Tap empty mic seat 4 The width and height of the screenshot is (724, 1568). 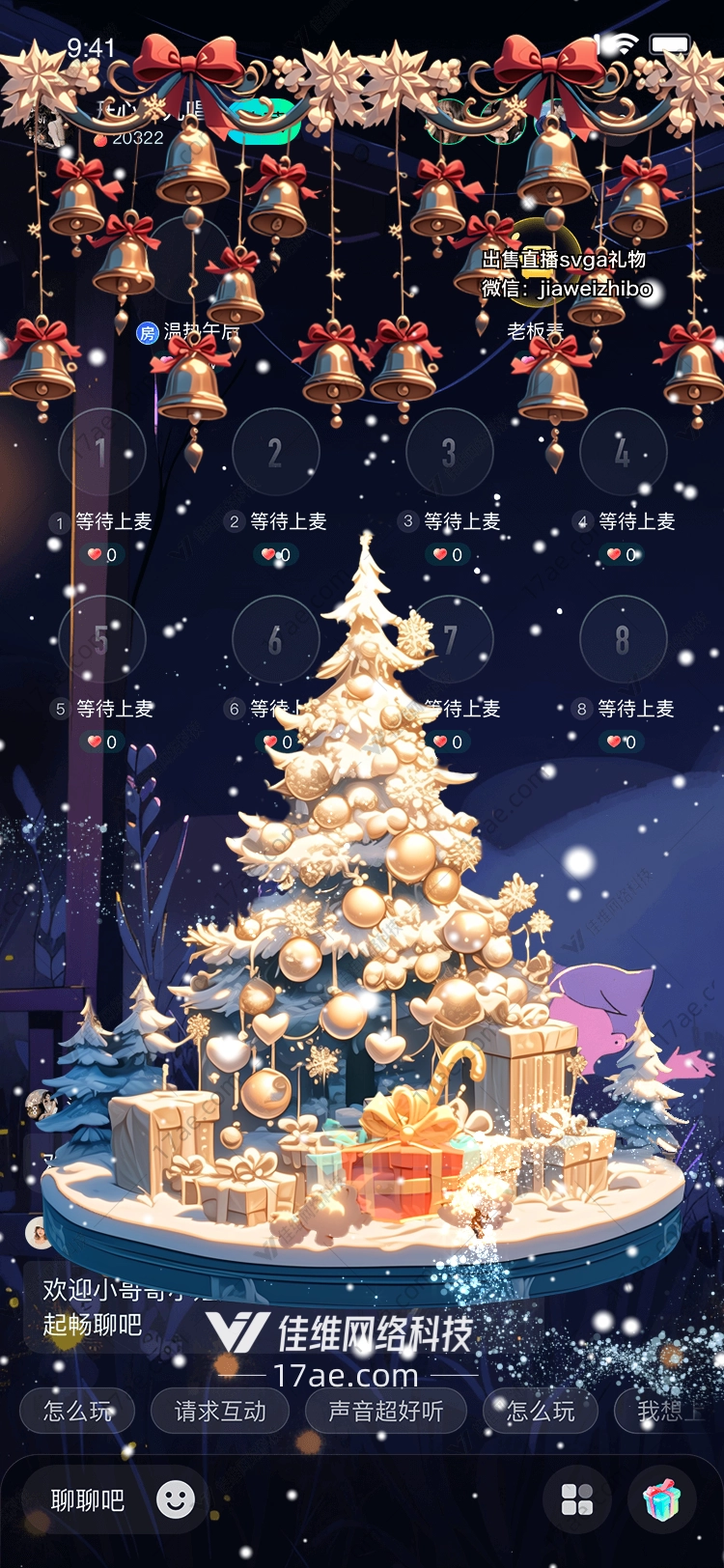point(623,452)
